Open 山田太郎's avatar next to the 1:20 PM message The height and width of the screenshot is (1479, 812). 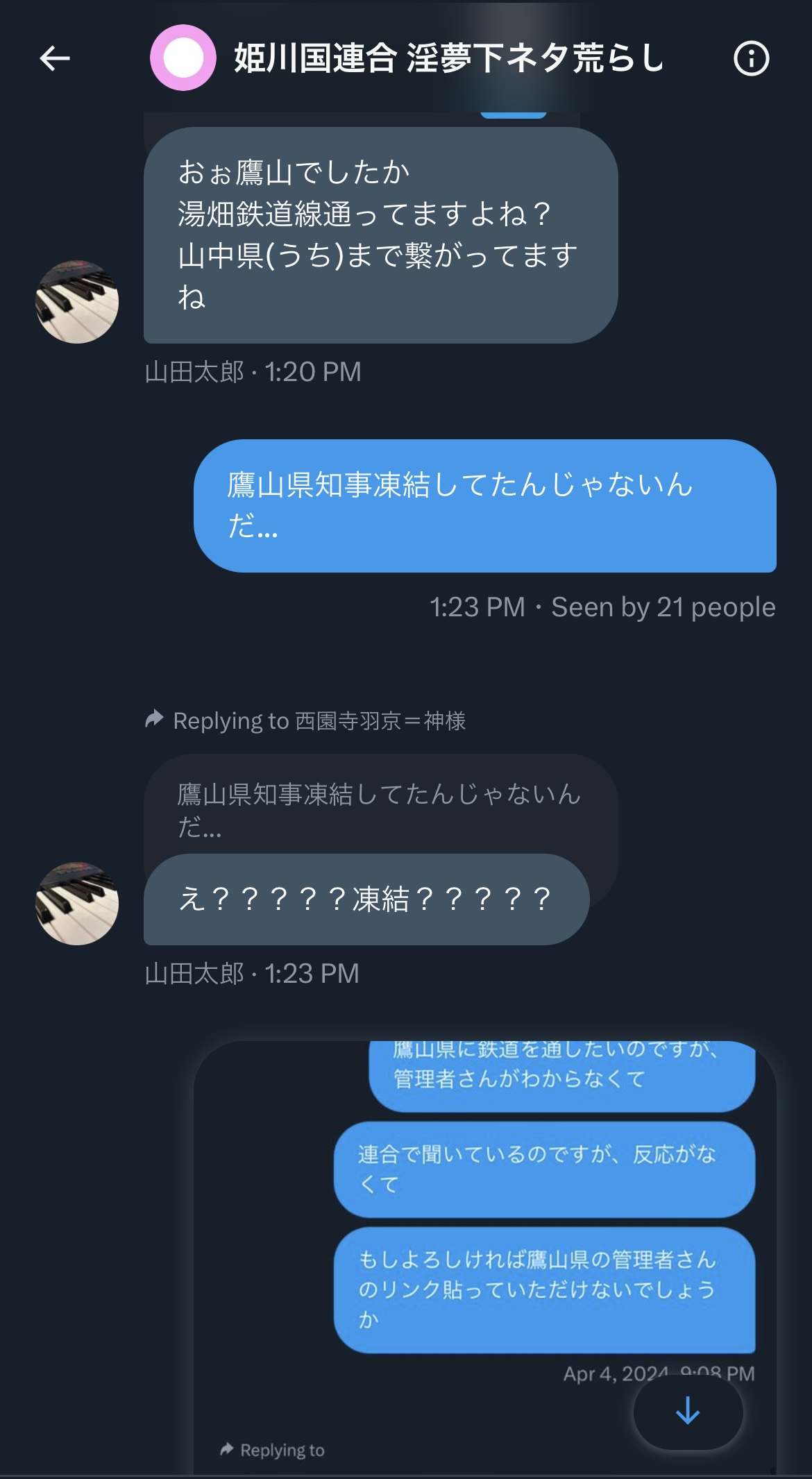coord(77,302)
